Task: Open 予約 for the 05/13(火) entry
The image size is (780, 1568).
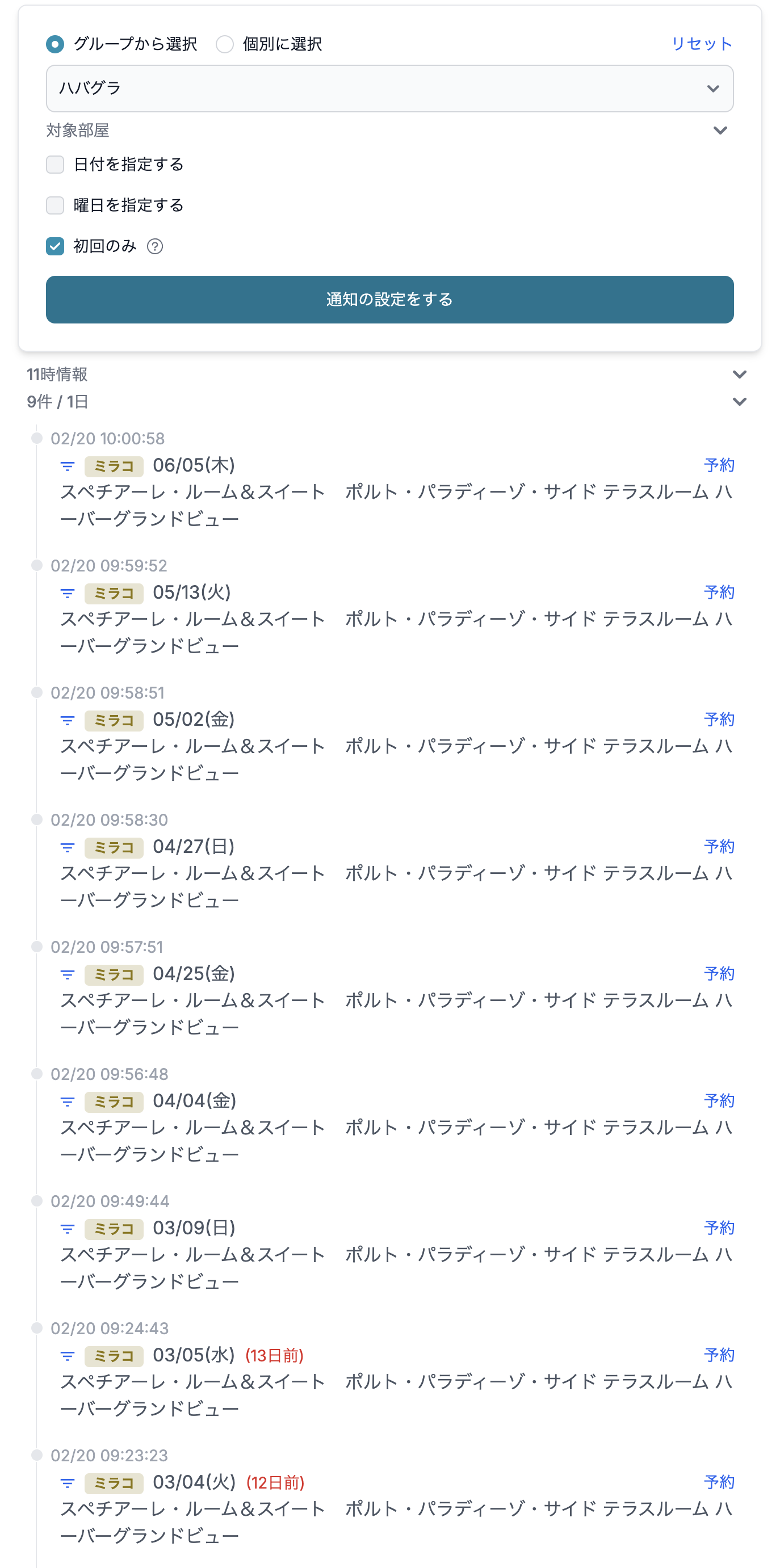Action: pos(719,592)
